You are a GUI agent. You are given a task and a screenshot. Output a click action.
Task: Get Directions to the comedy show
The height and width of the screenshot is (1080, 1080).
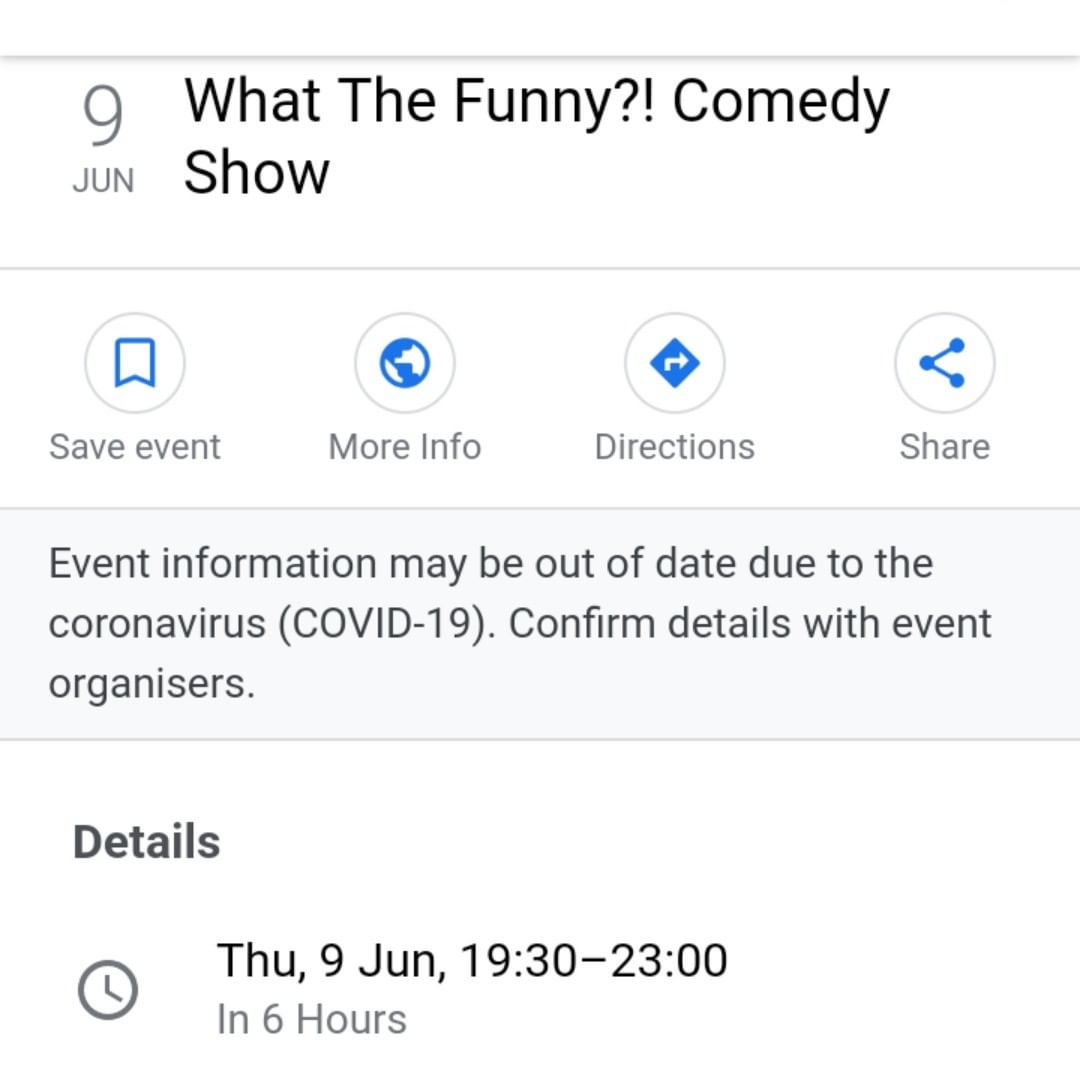point(675,363)
